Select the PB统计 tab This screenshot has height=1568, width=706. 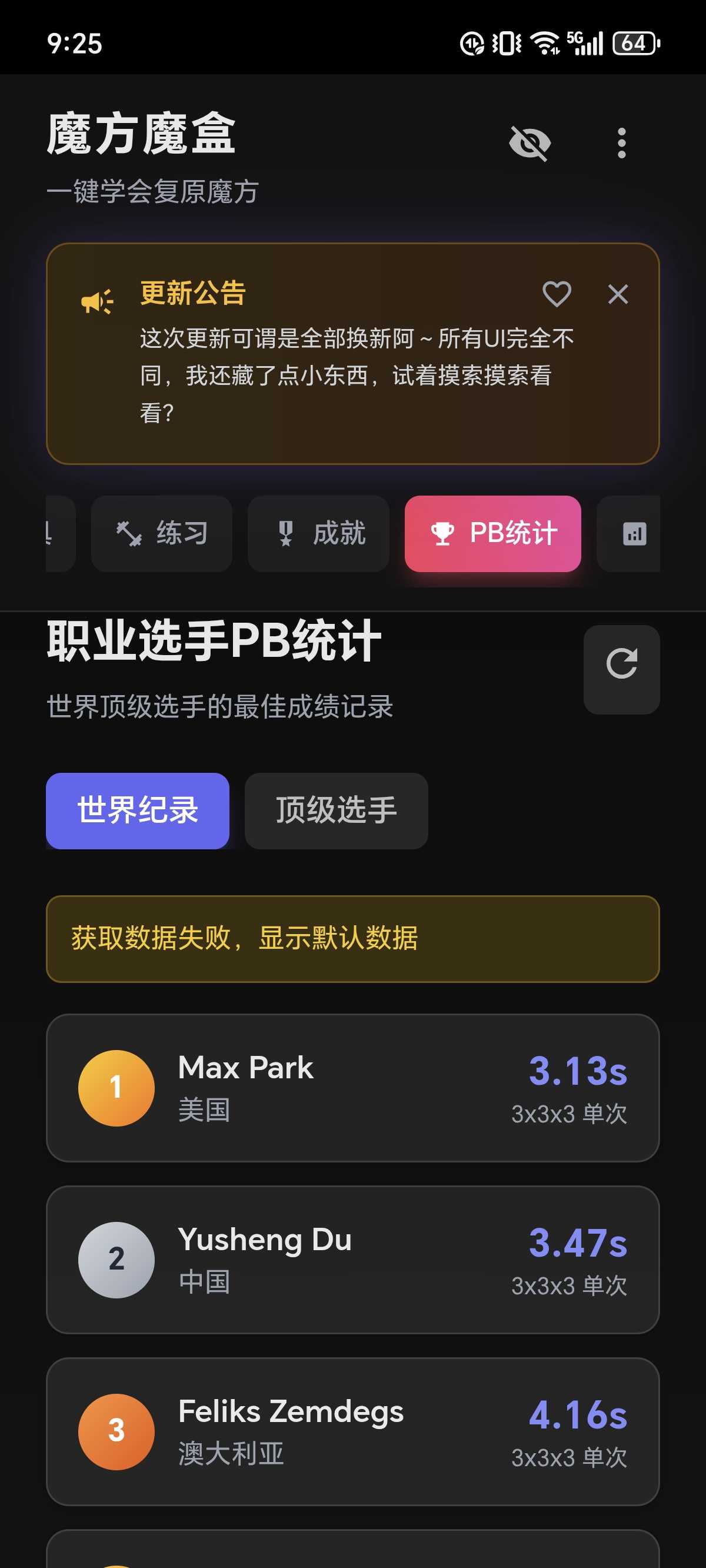[x=492, y=533]
